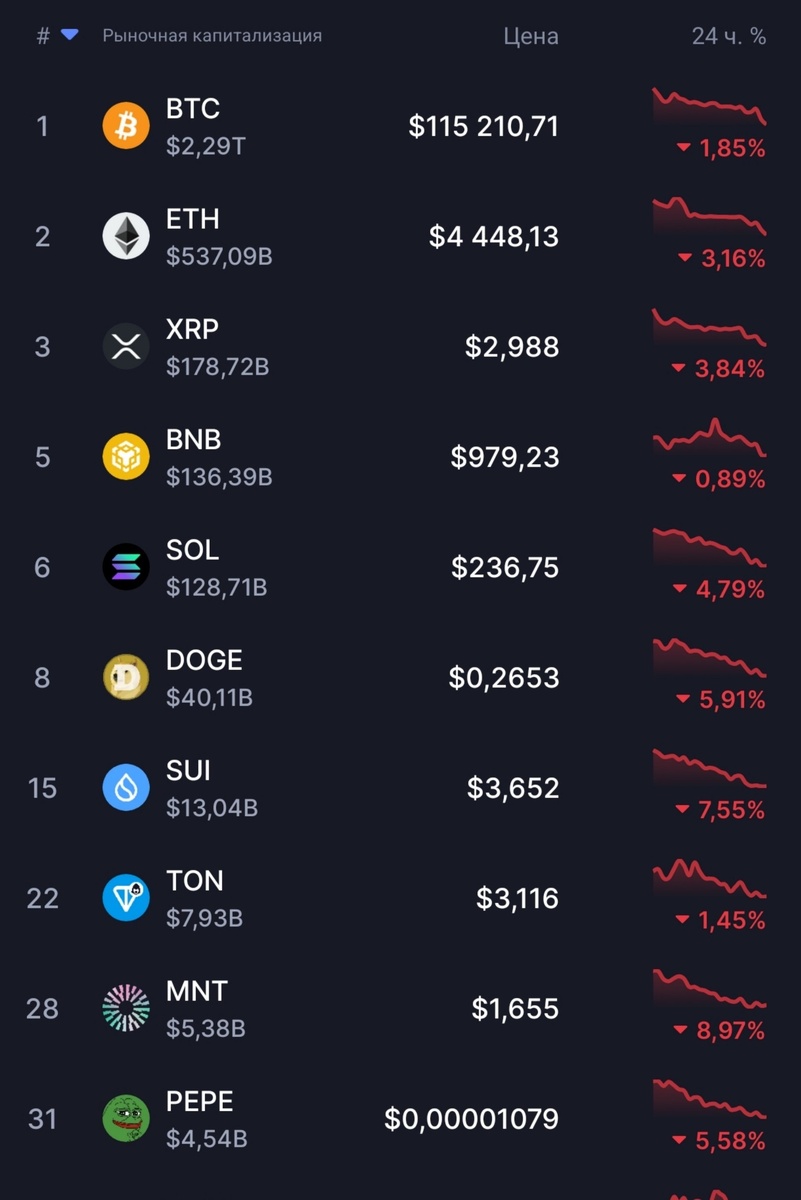The height and width of the screenshot is (1200, 801).
Task: Sort by 24 ч. % change column
Action: coord(728,37)
